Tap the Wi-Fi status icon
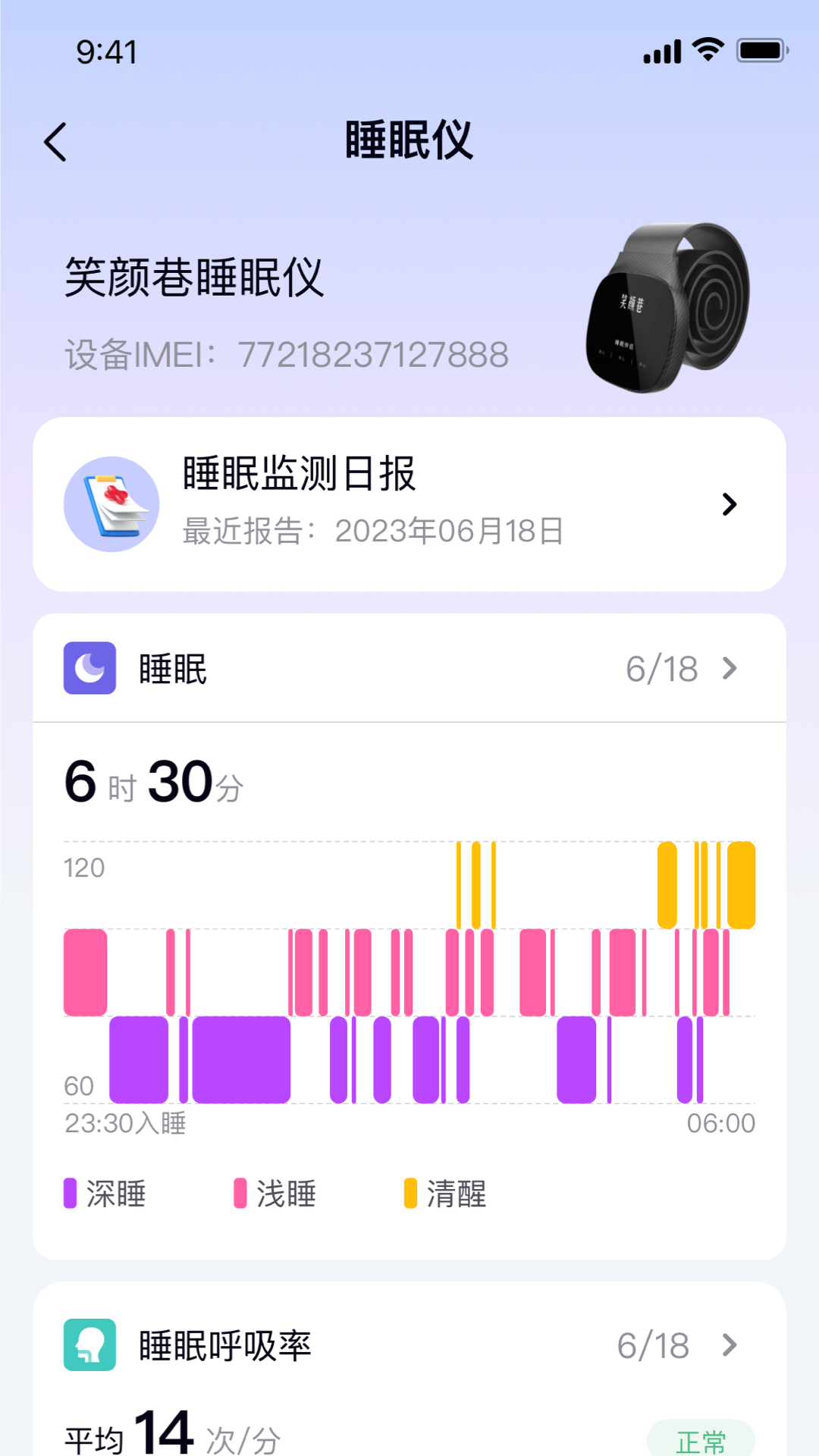 705,50
